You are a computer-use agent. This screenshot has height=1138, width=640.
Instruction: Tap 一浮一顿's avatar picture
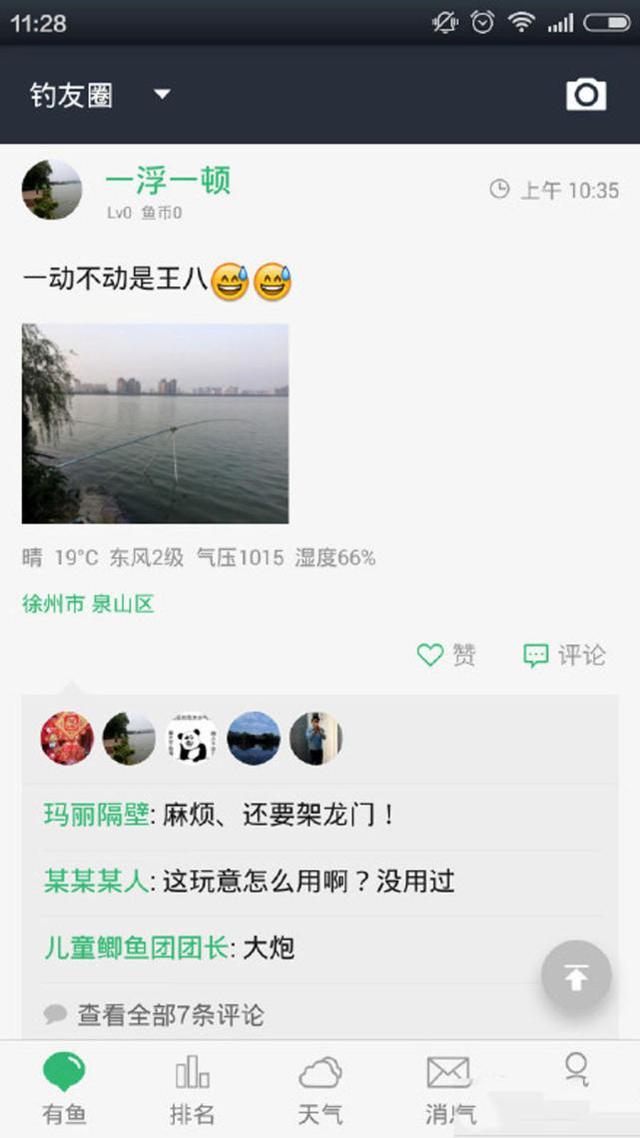[52, 189]
